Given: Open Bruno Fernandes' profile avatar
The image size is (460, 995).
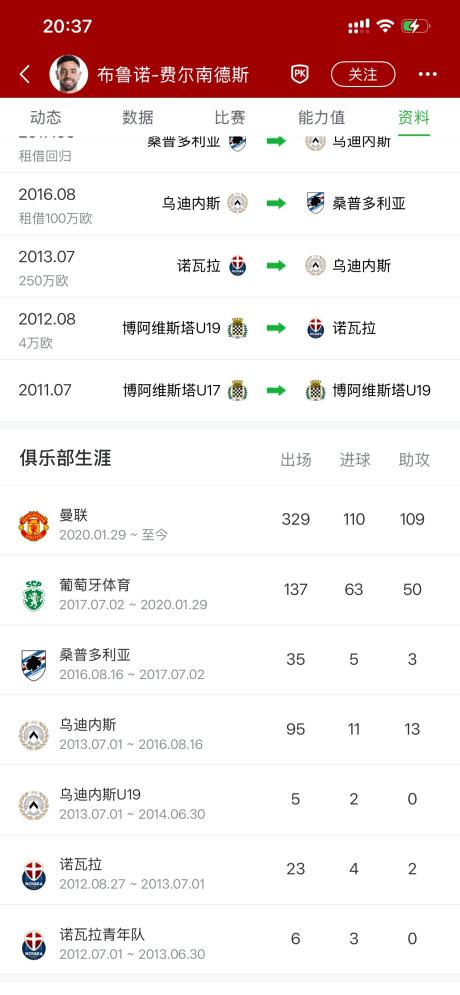Looking at the screenshot, I should pyautogui.click(x=69, y=74).
